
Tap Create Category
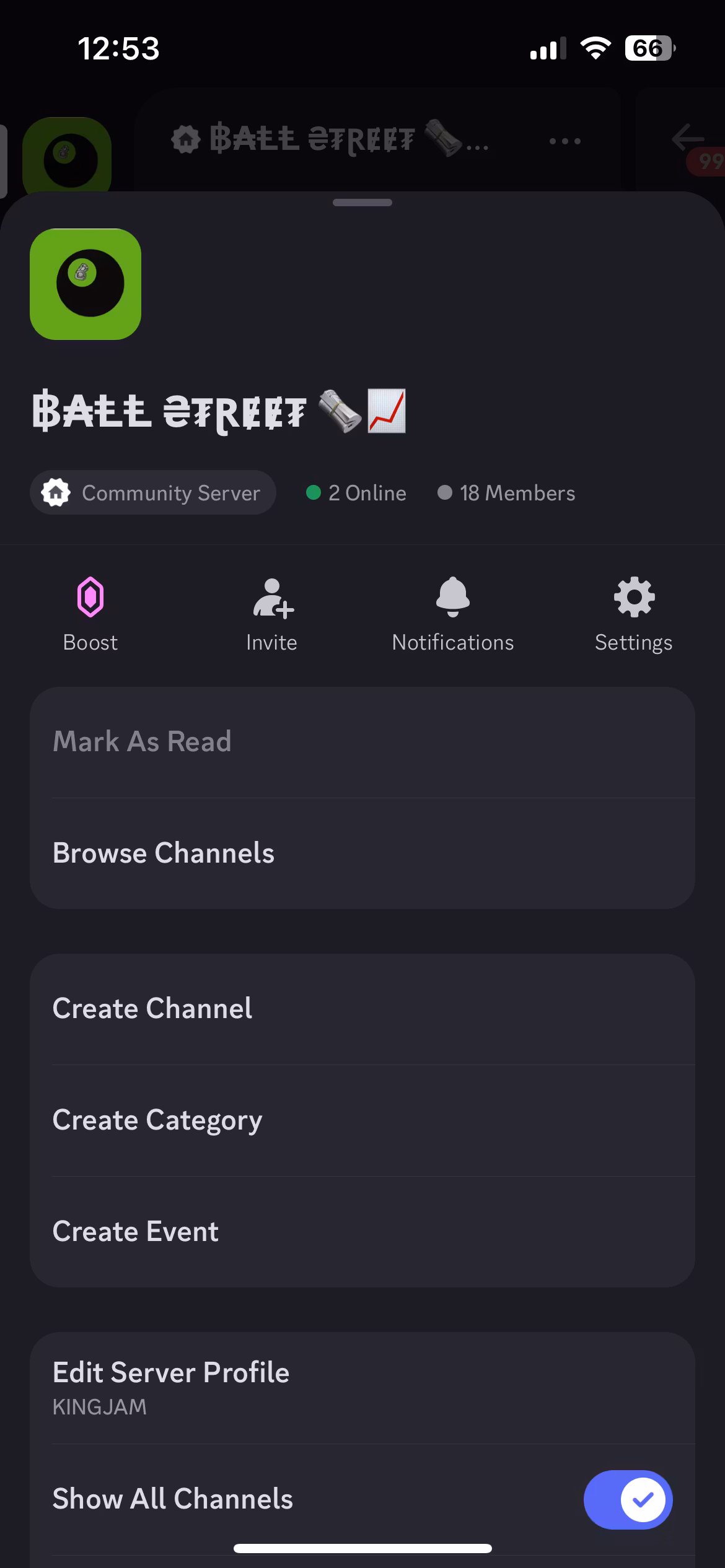pos(362,1120)
